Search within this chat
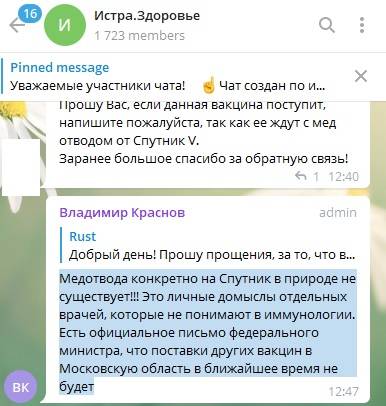Viewport: 386px width, 406px height. click(x=327, y=25)
